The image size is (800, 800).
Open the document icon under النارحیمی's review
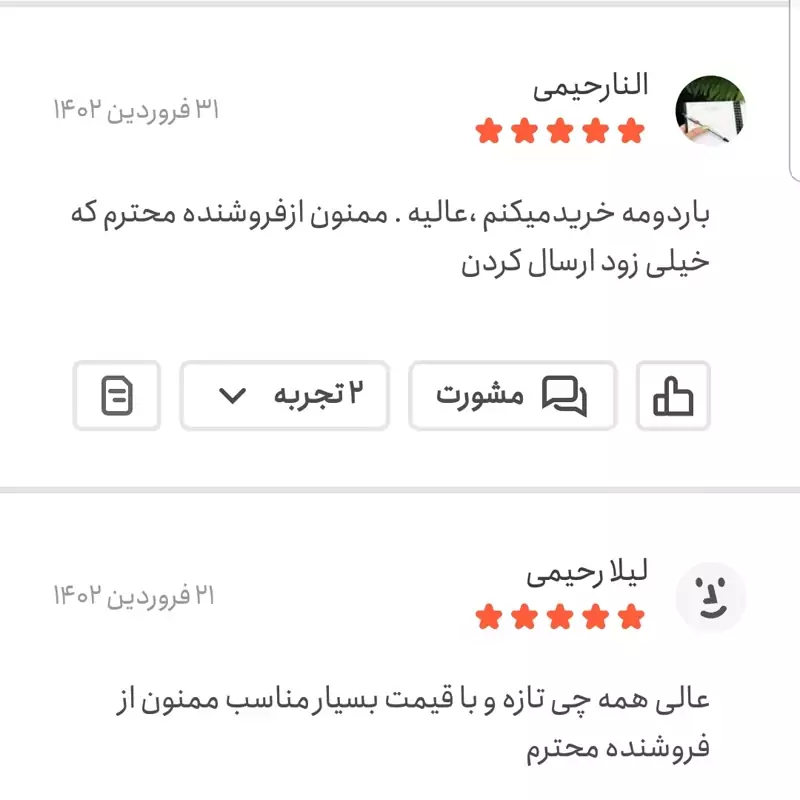click(x=117, y=396)
